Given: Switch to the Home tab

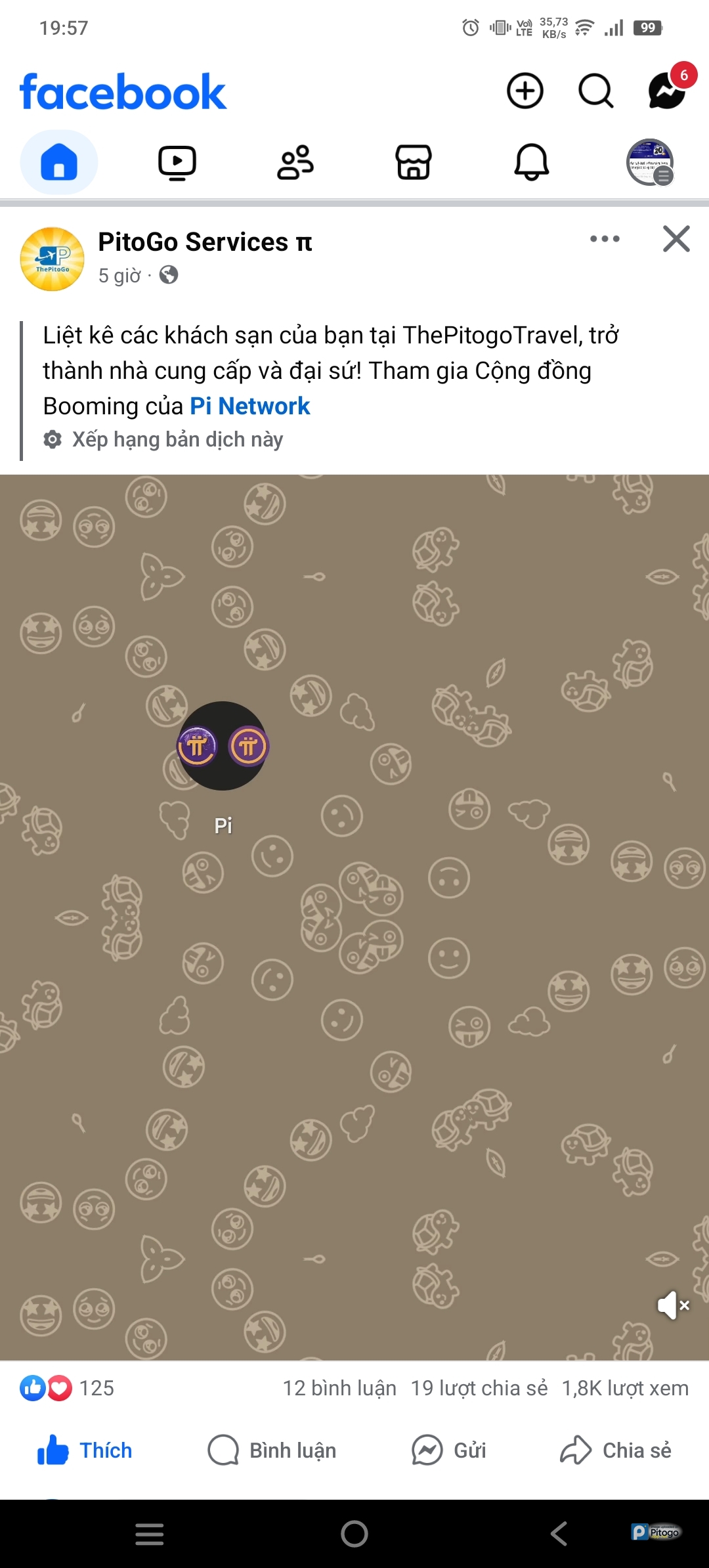Looking at the screenshot, I should coord(59,162).
